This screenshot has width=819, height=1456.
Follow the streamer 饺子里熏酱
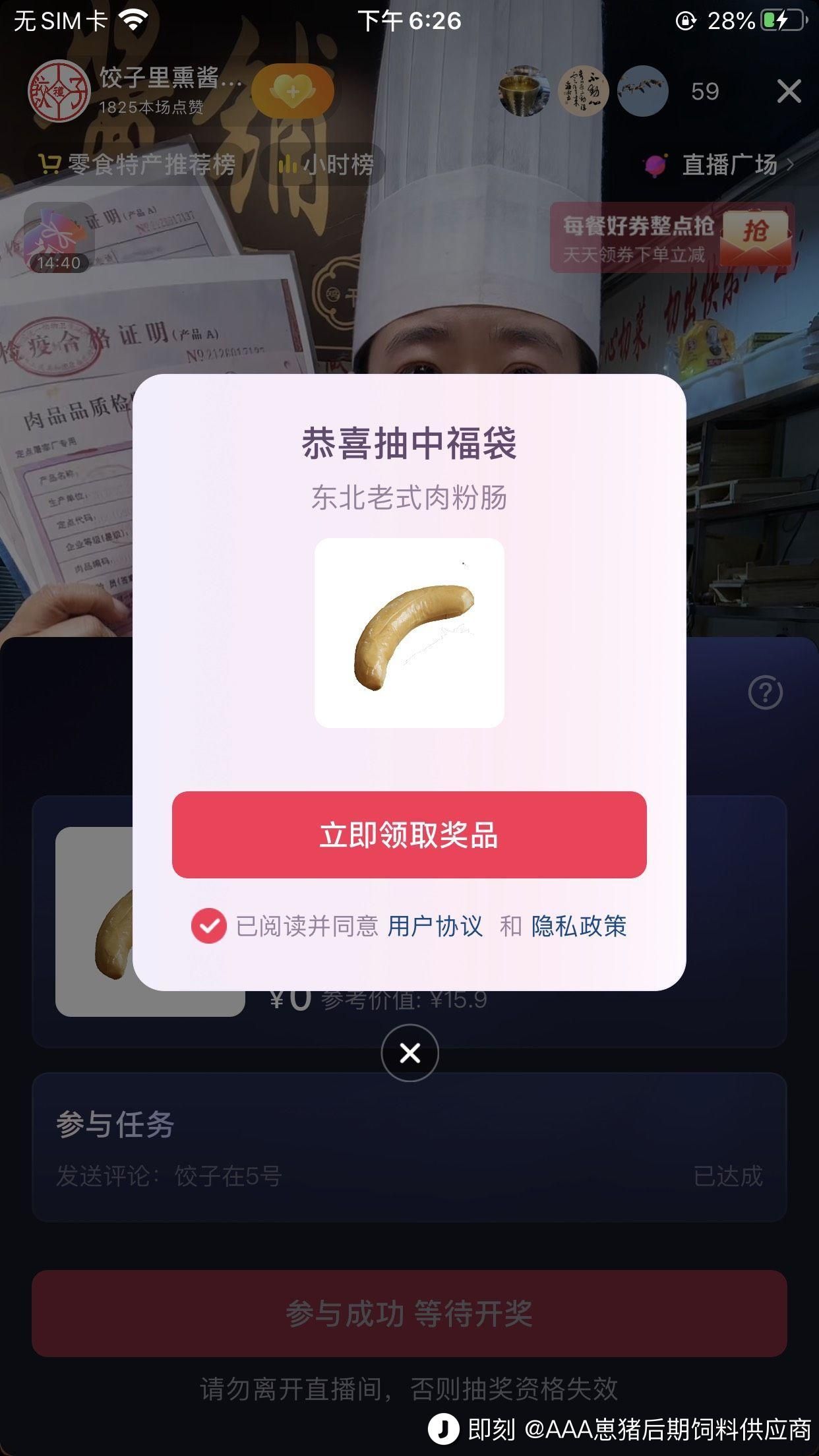(293, 92)
